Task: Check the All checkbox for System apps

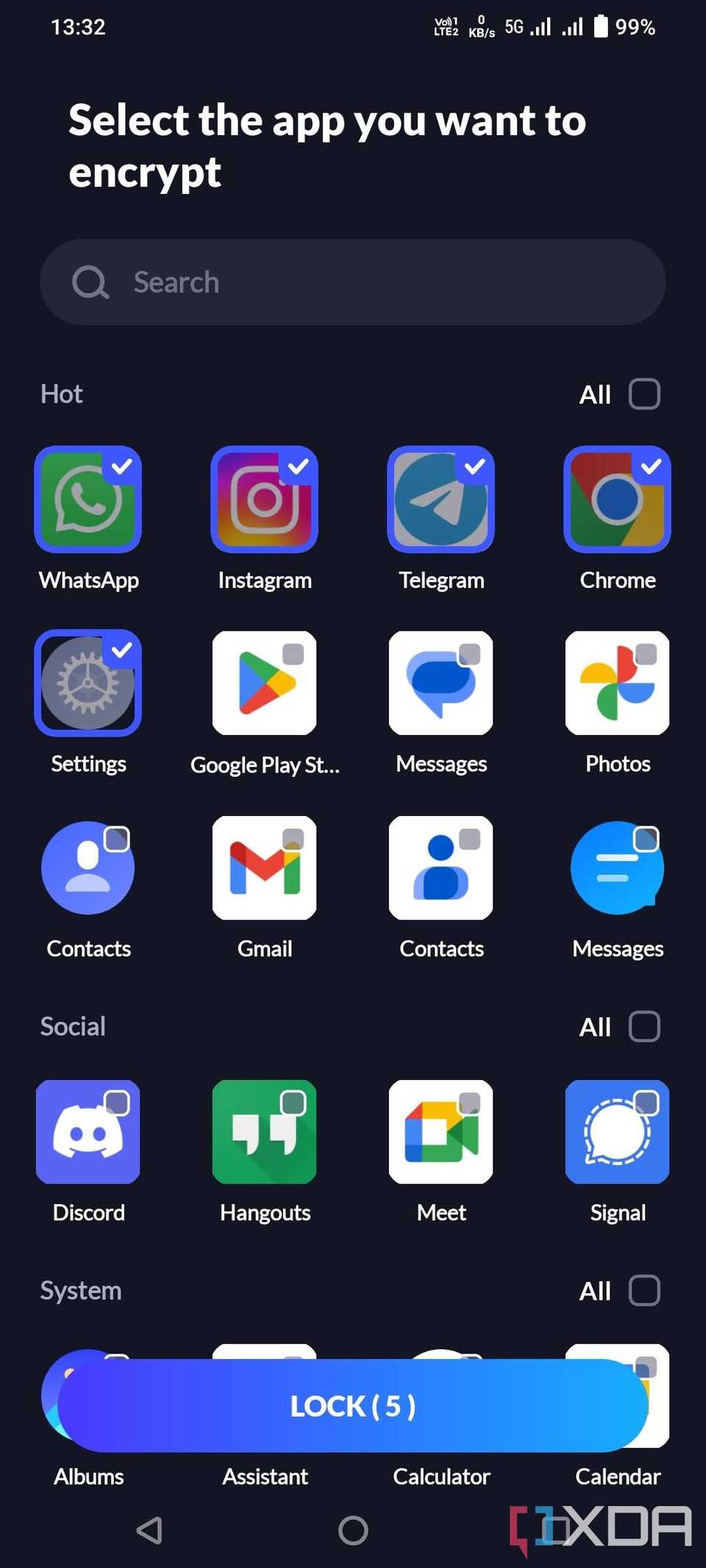Action: tap(644, 1291)
